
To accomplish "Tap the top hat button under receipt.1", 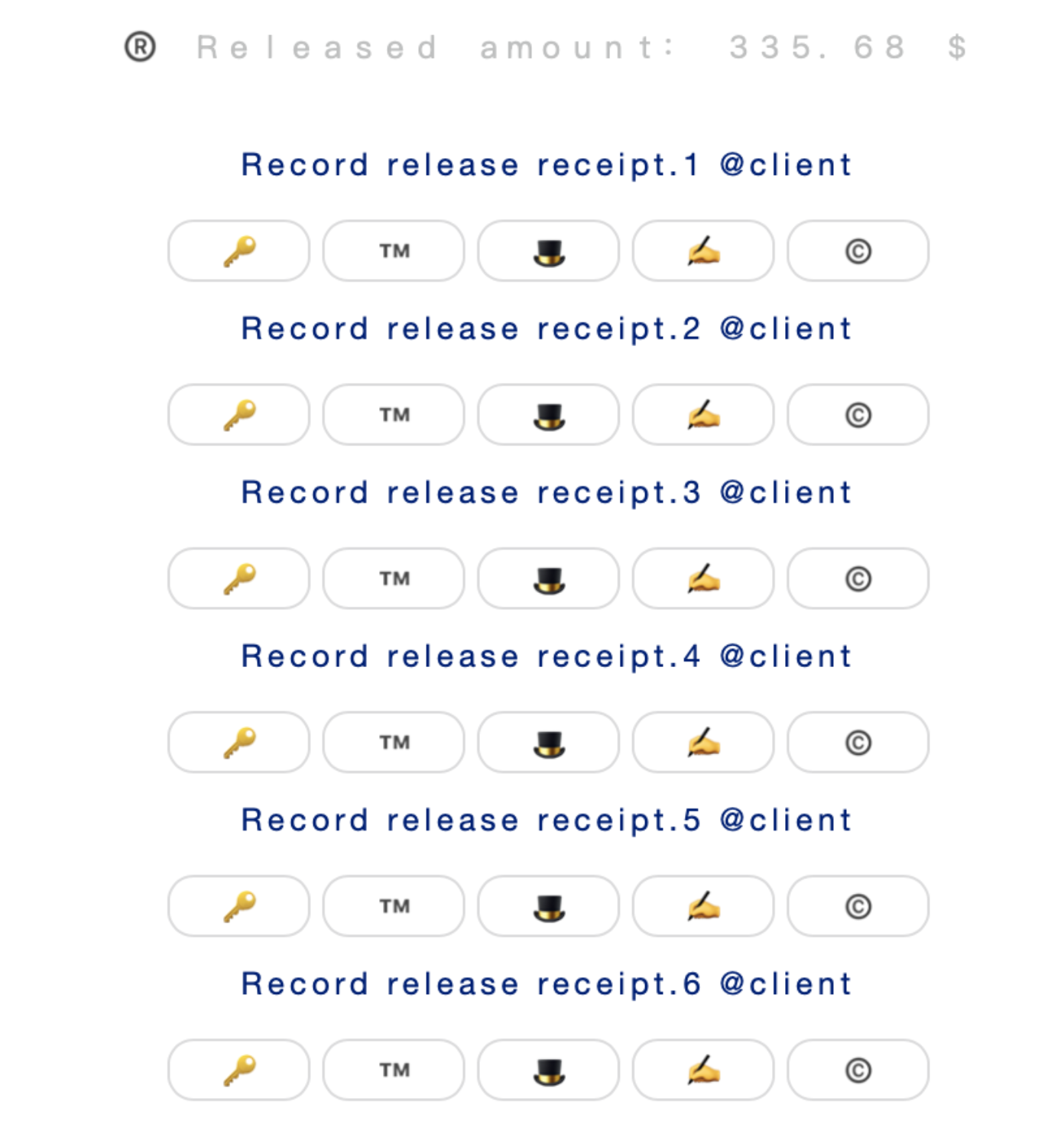I will (548, 251).
